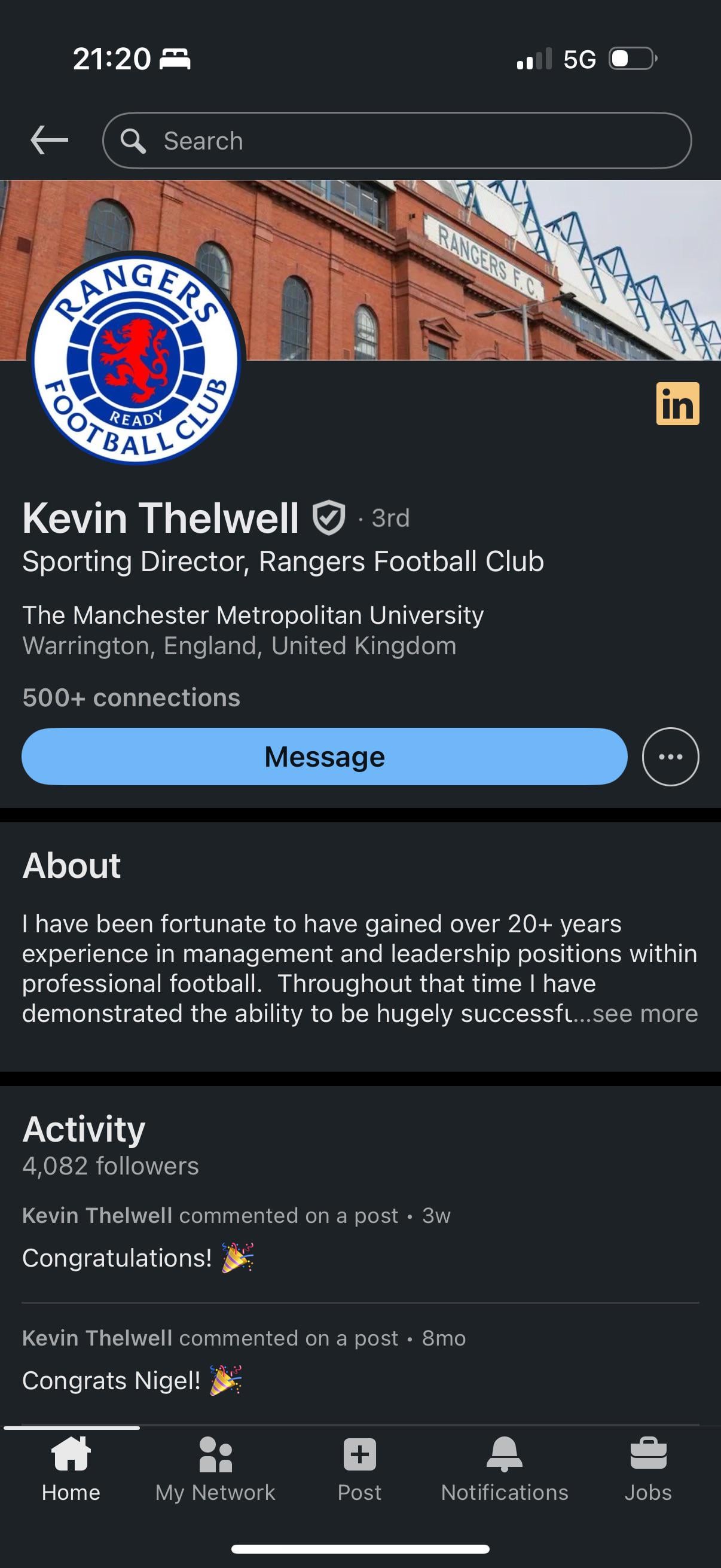Open the Rangers Football Club profile picture
721x1568 pixels.
136,359
